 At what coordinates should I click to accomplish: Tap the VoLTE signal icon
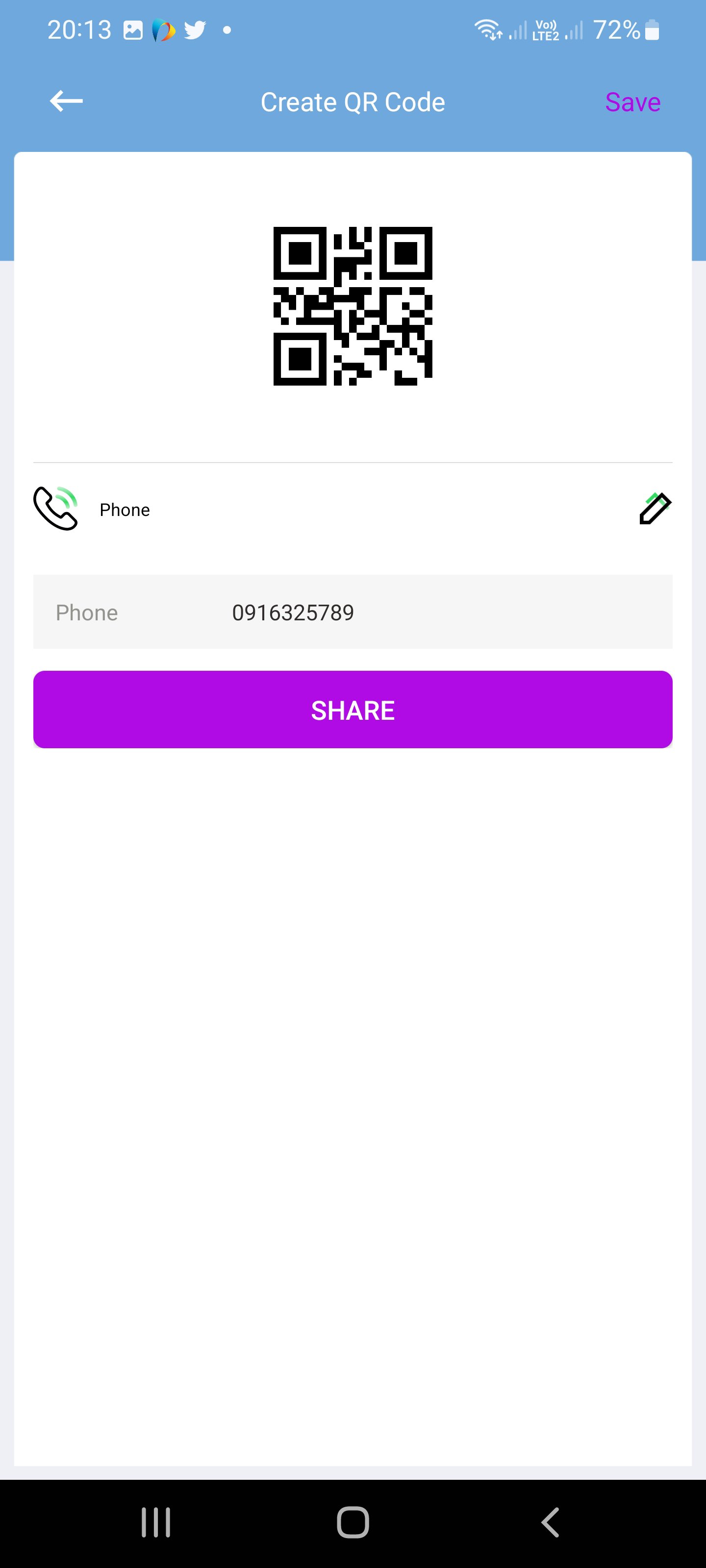[544, 27]
